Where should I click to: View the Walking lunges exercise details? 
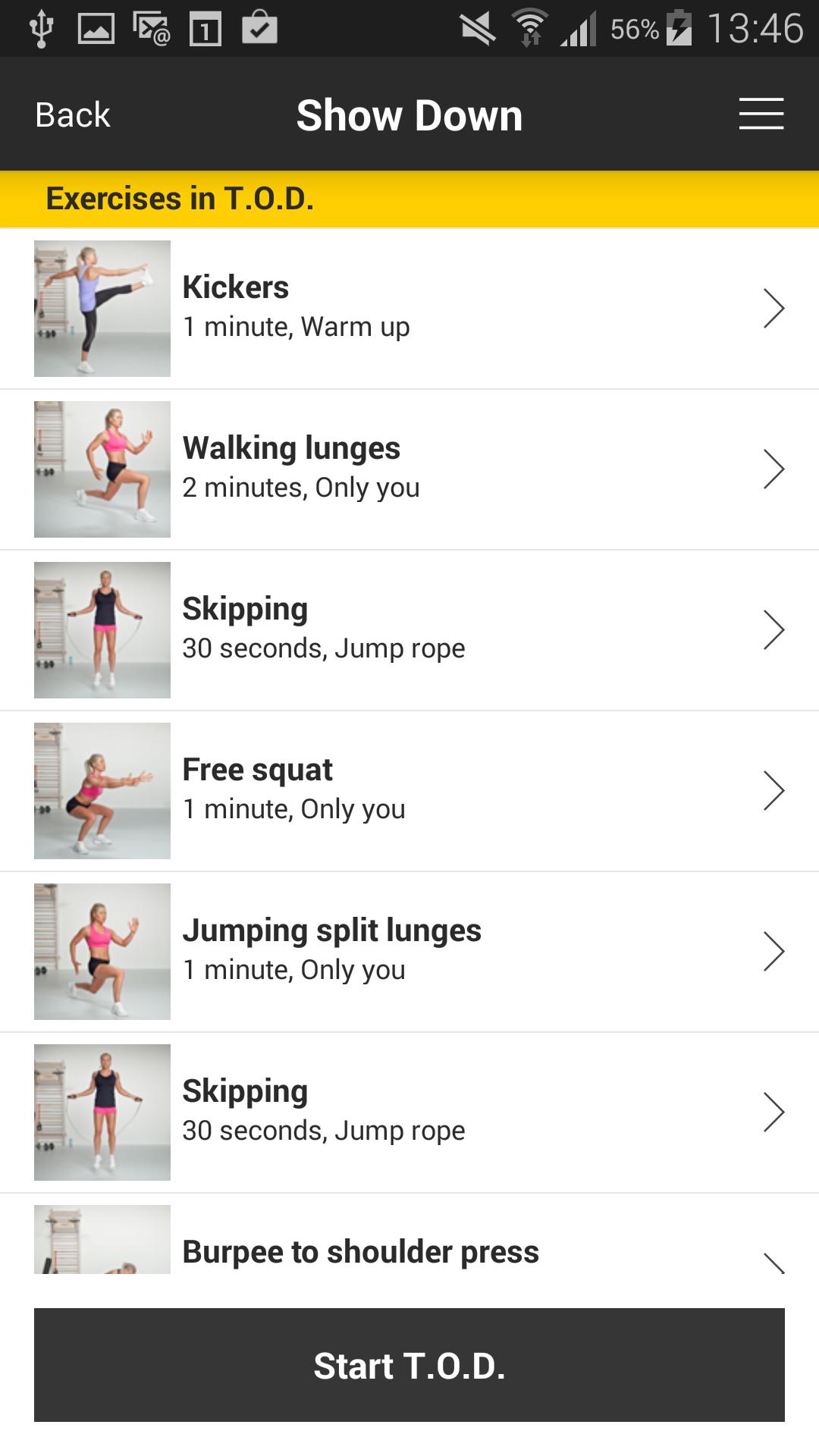pyautogui.click(x=409, y=469)
